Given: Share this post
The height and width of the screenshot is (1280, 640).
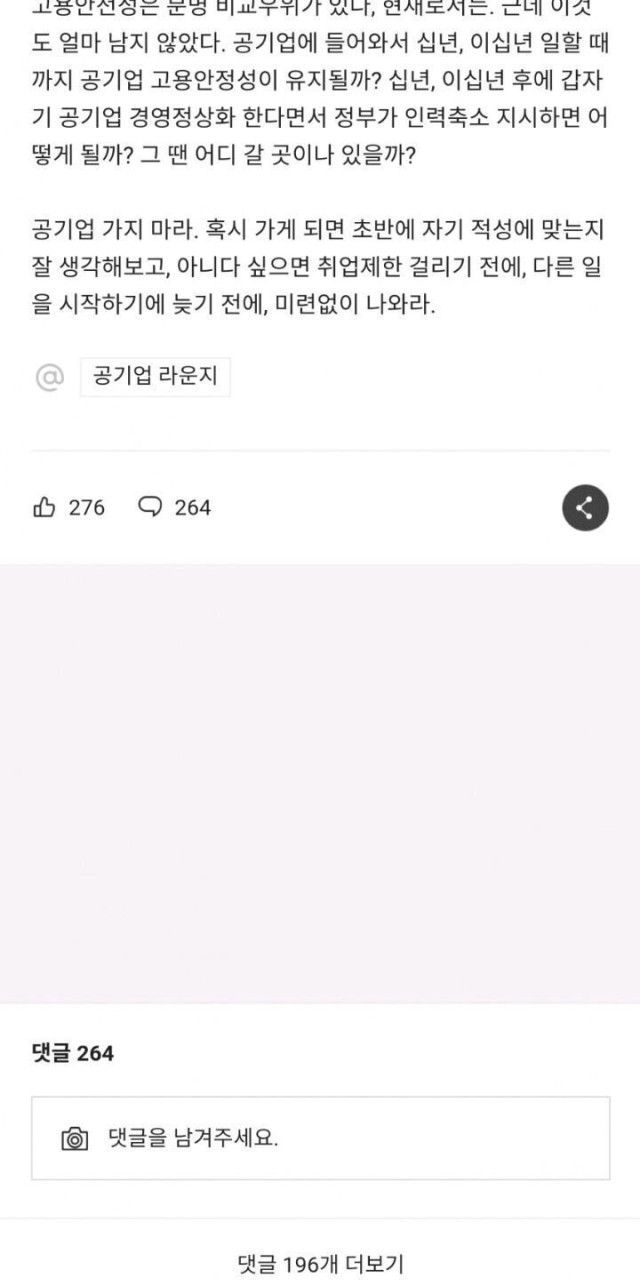Looking at the screenshot, I should (x=585, y=507).
